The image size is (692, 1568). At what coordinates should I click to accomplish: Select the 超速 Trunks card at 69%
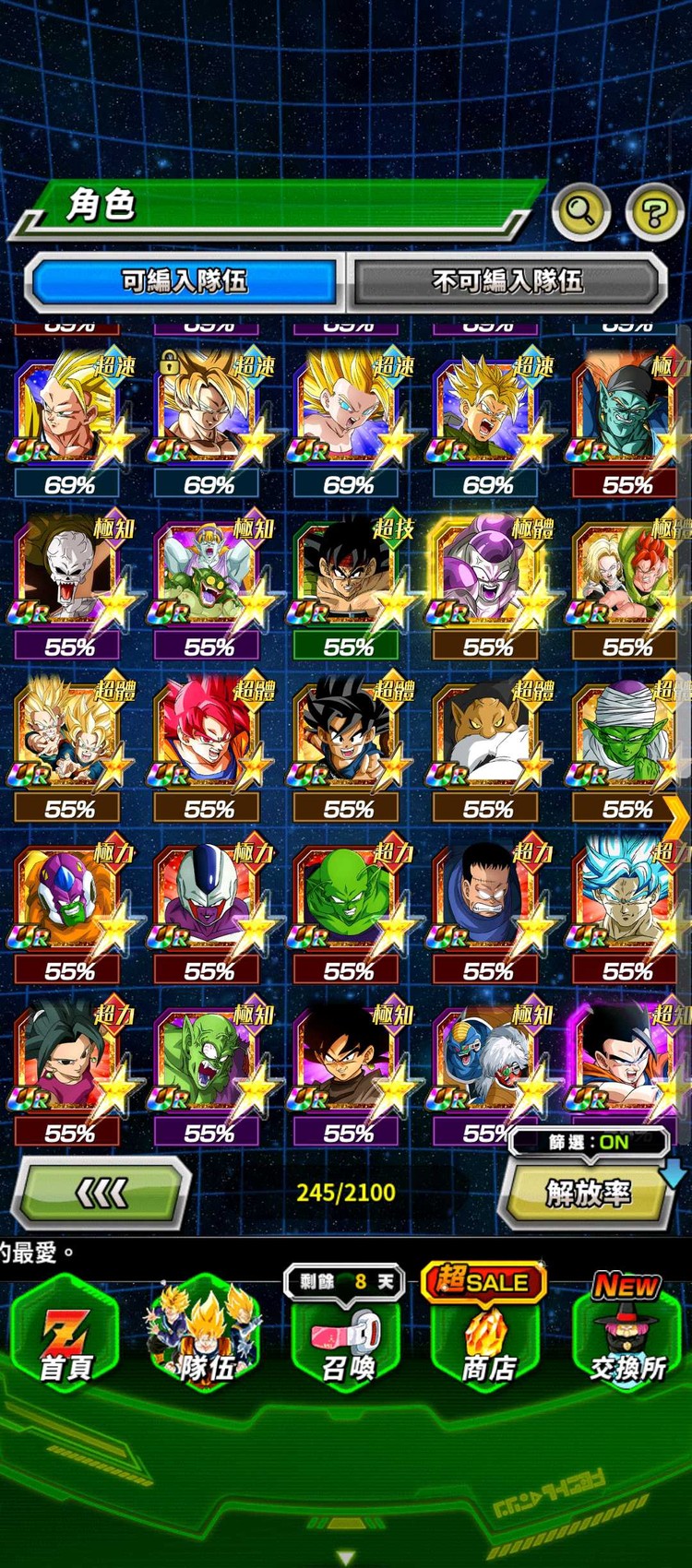pos(486,415)
